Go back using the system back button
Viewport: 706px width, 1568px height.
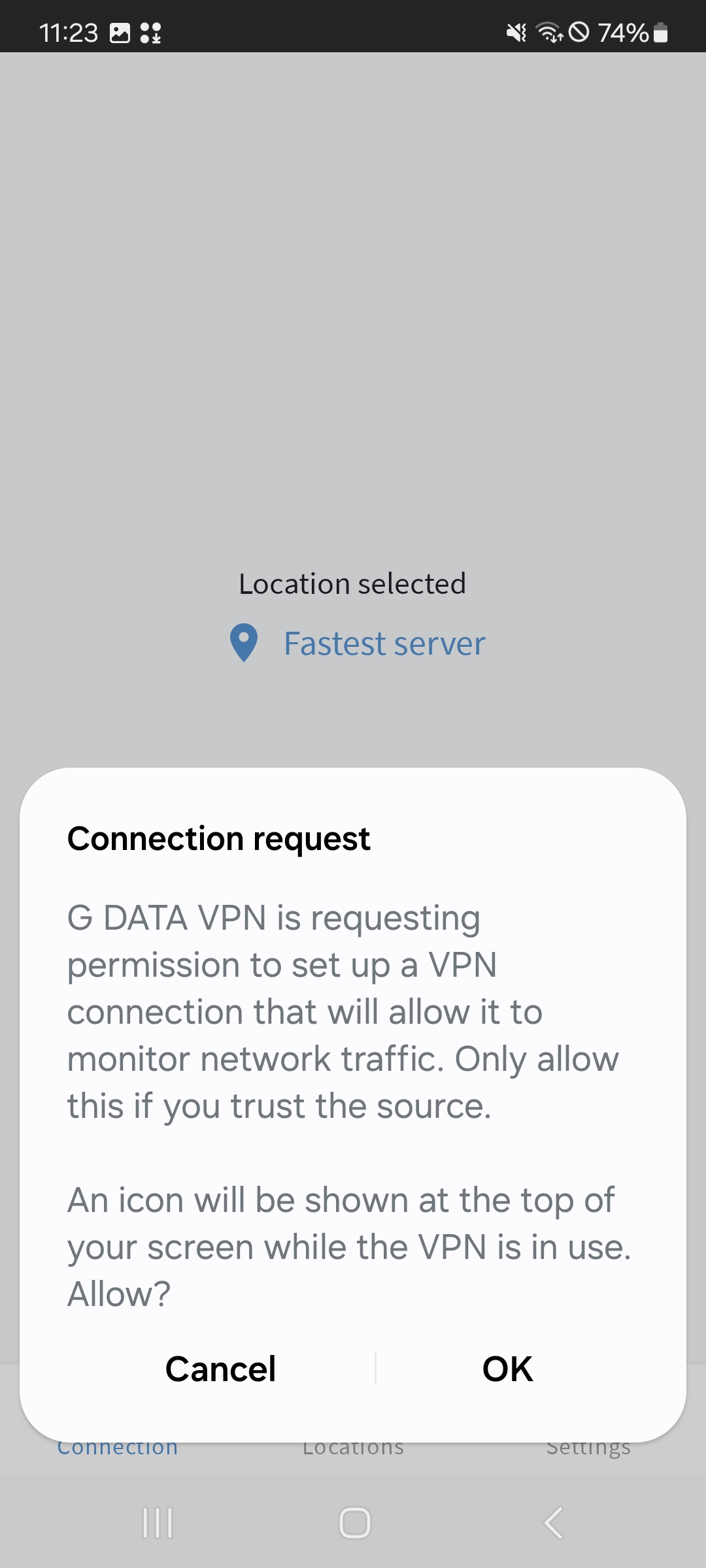point(553,1523)
